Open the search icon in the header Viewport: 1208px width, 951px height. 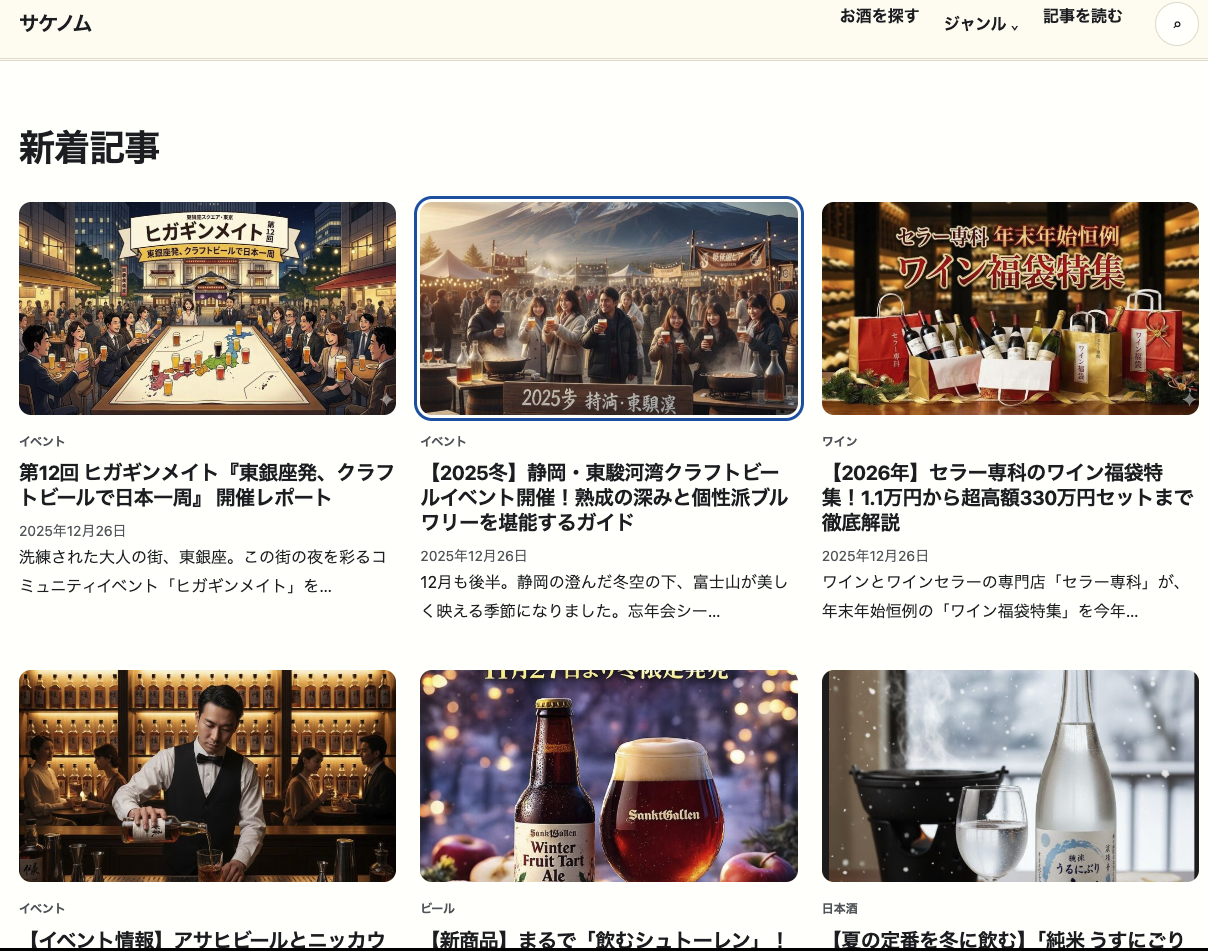coord(1176,24)
